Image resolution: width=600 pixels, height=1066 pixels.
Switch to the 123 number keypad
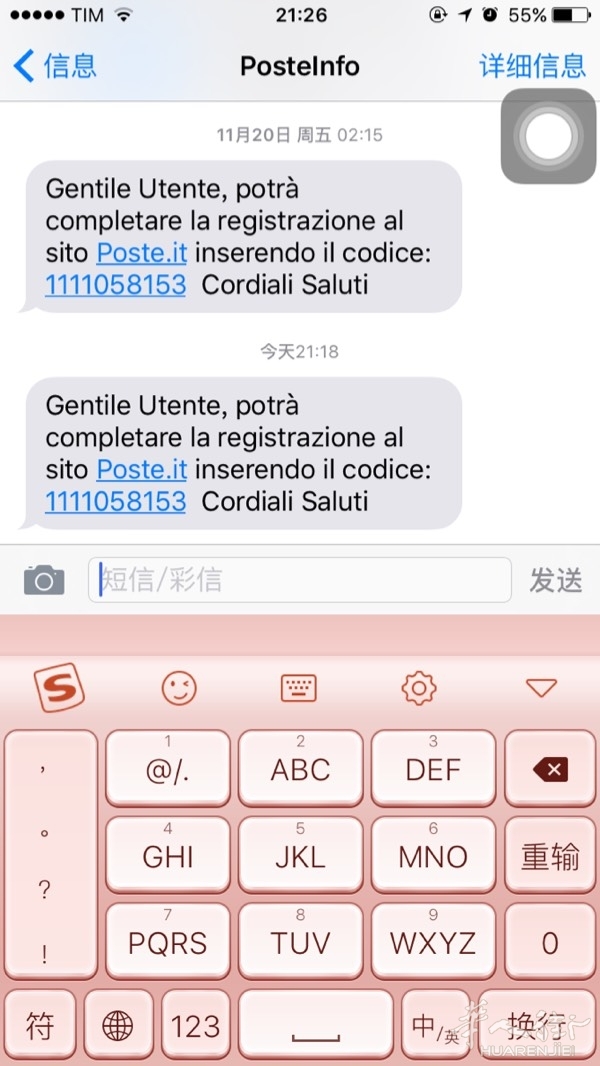tap(195, 1026)
